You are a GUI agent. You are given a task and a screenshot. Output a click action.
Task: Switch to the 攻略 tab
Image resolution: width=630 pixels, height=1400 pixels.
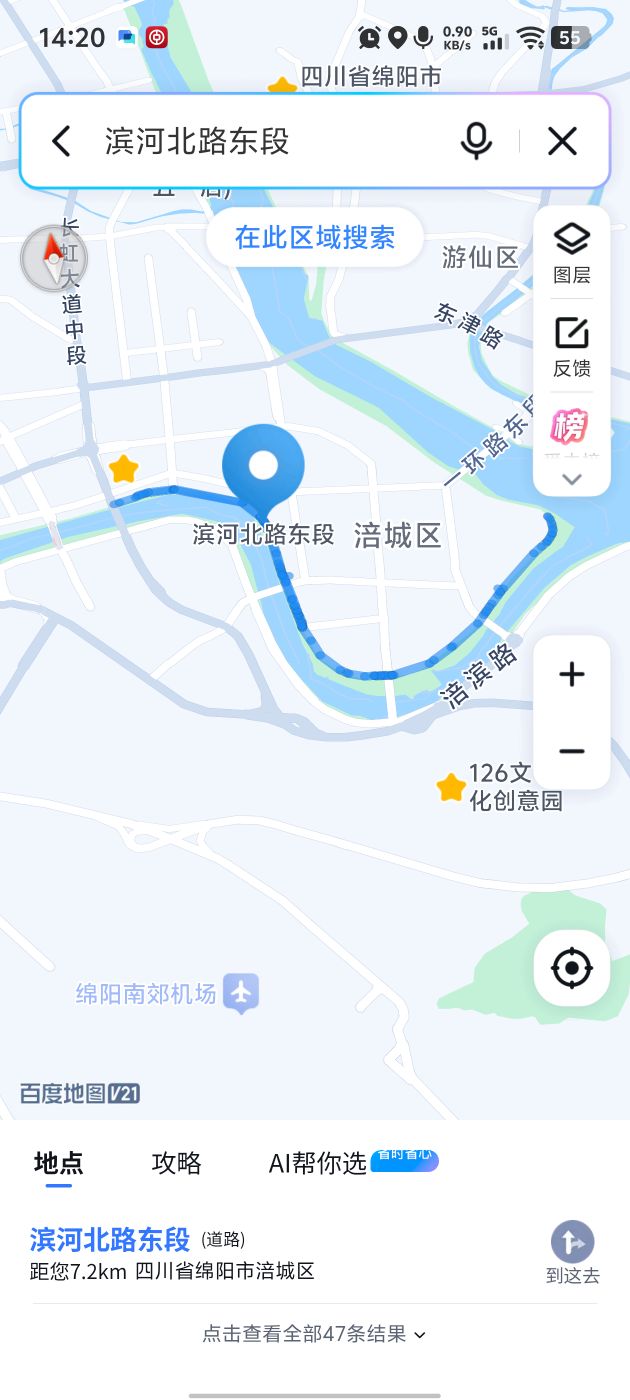[177, 1163]
